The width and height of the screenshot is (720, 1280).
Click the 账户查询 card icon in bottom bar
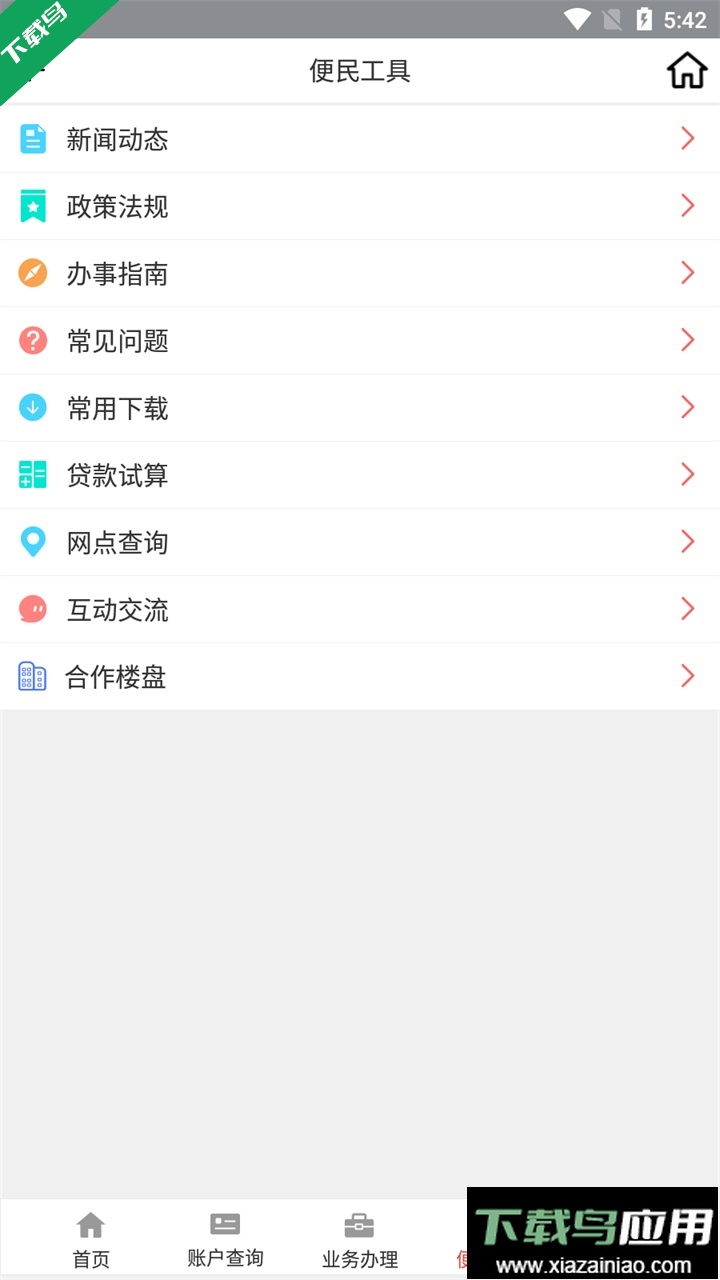[224, 1222]
